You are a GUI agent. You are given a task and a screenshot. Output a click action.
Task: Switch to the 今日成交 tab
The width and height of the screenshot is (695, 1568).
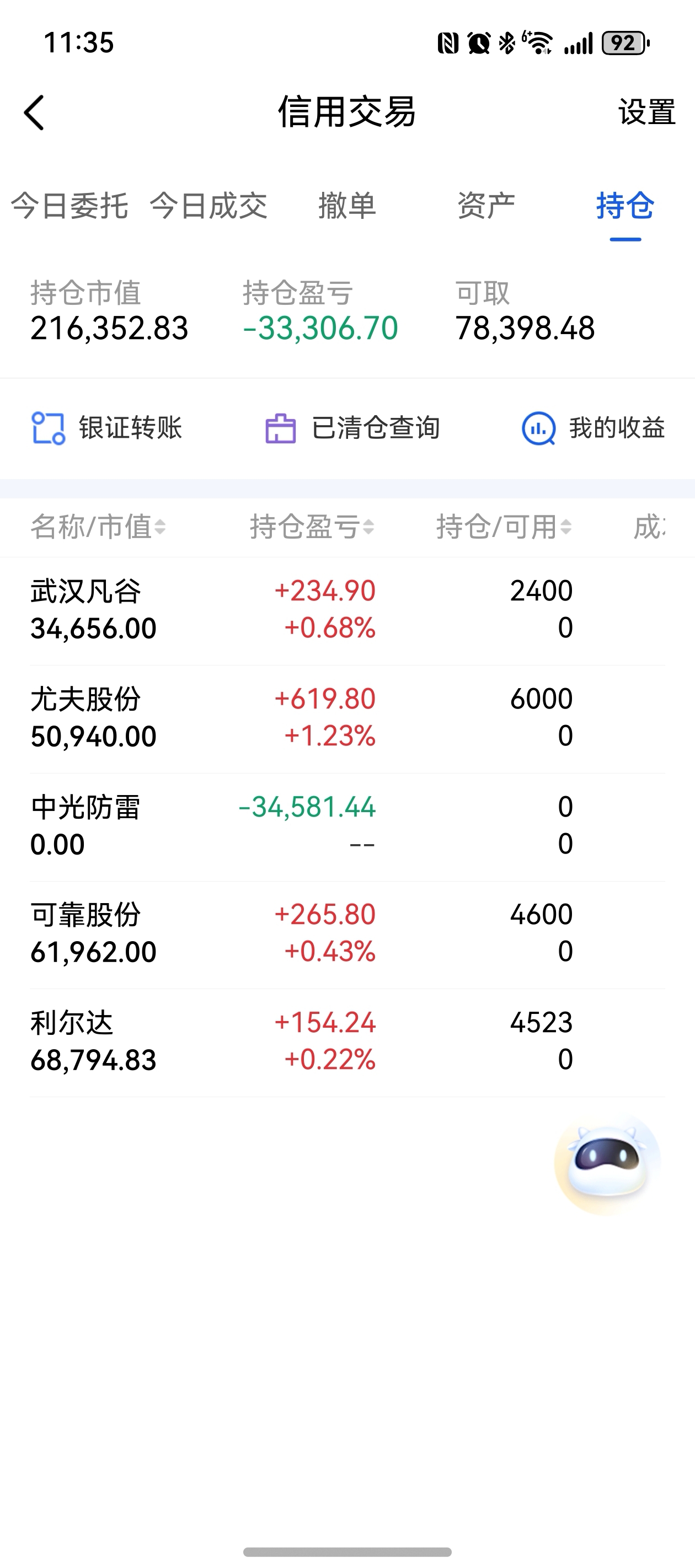tap(209, 206)
